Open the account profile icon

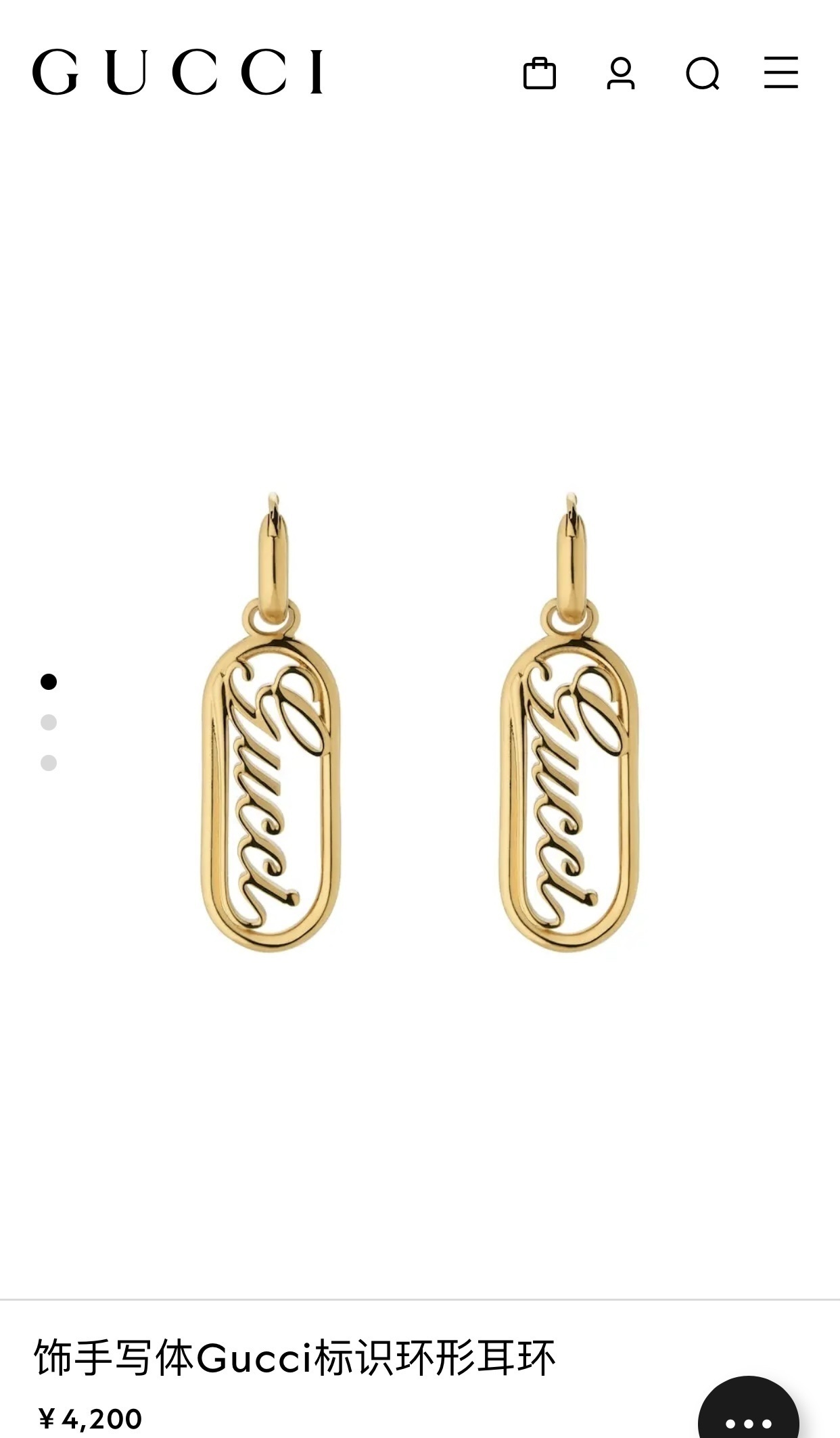(x=620, y=73)
